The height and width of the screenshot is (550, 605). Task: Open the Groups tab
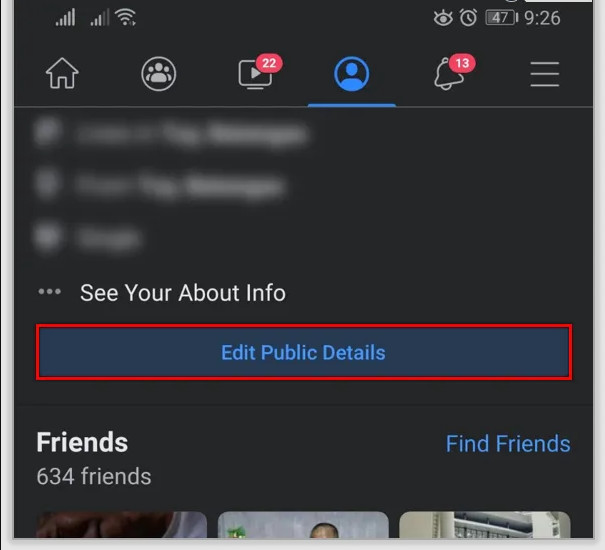pos(158,75)
